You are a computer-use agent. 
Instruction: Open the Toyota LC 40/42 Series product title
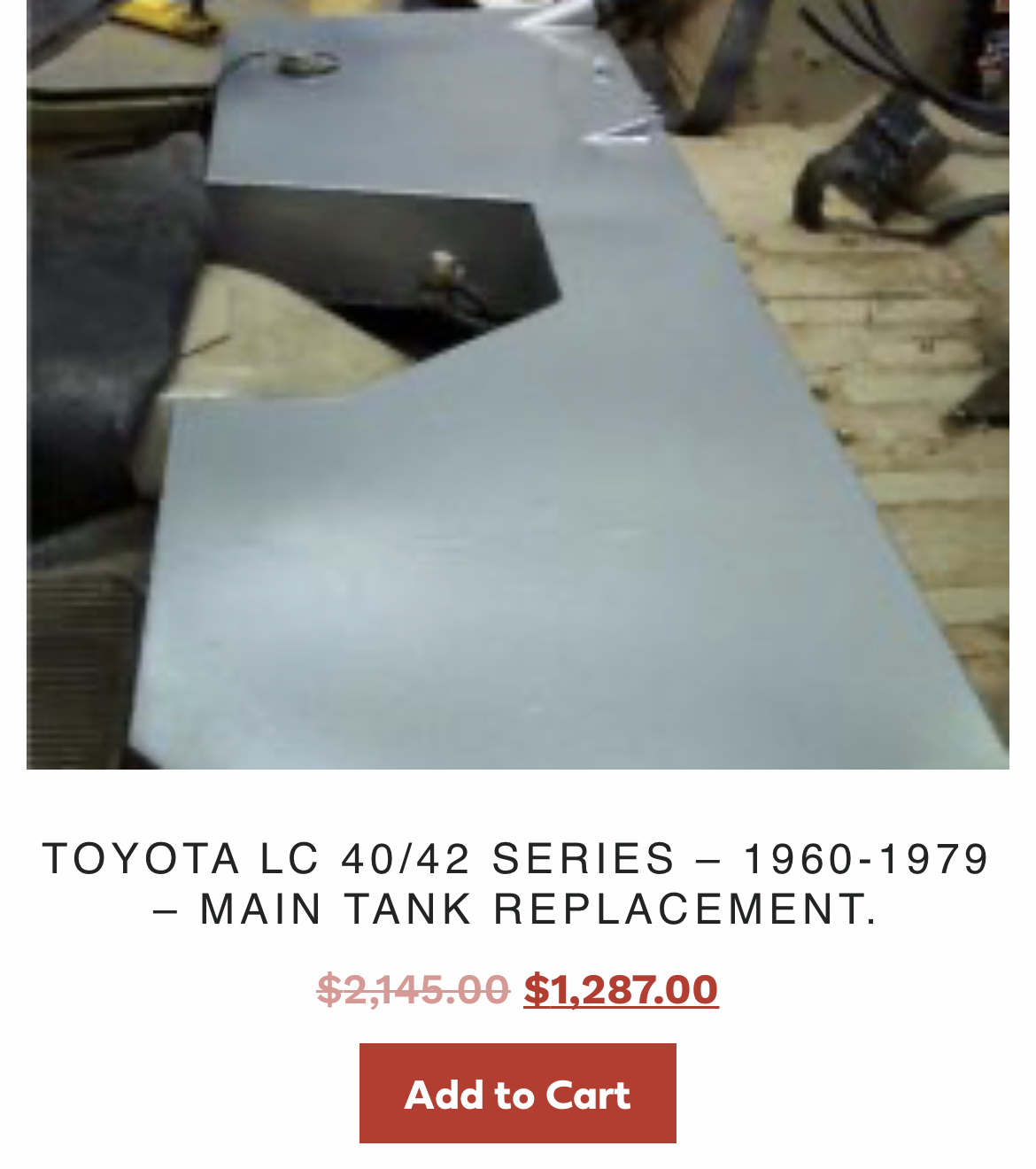pyautogui.click(x=517, y=883)
